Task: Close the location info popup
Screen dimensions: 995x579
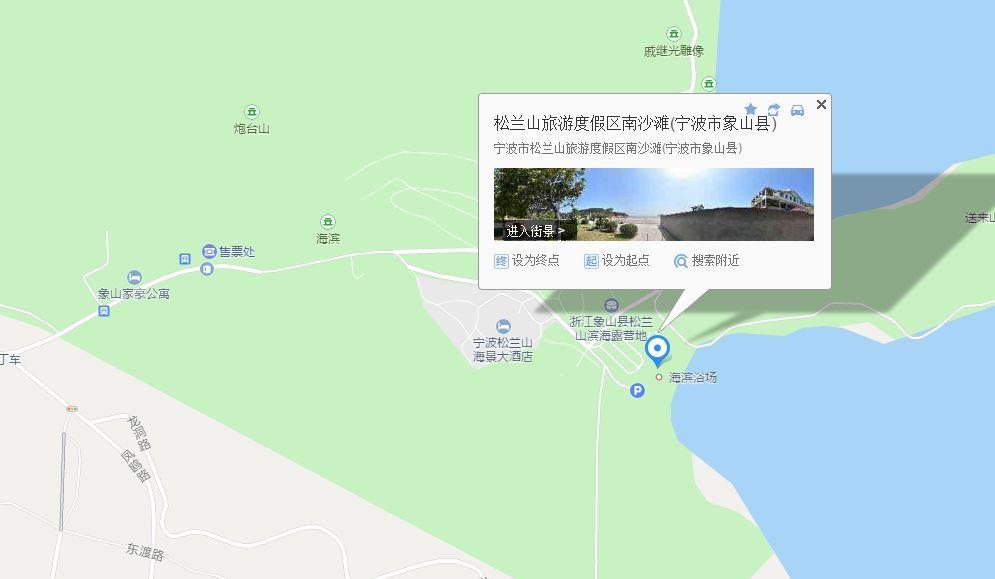Action: click(x=821, y=104)
